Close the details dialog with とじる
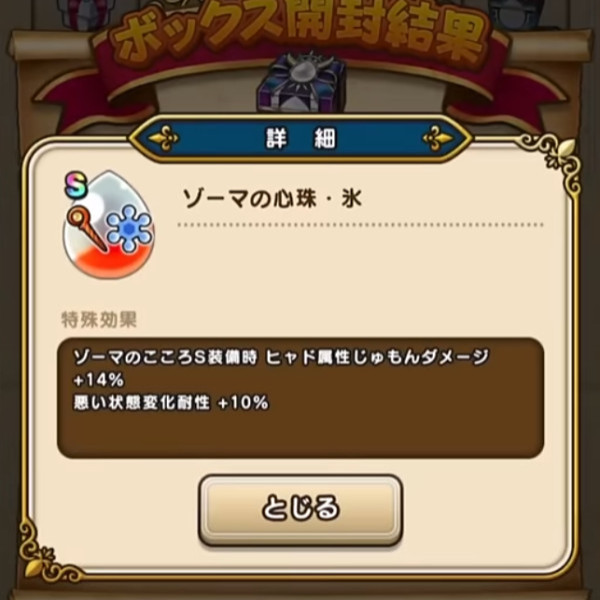The height and width of the screenshot is (600, 600). pos(300,509)
